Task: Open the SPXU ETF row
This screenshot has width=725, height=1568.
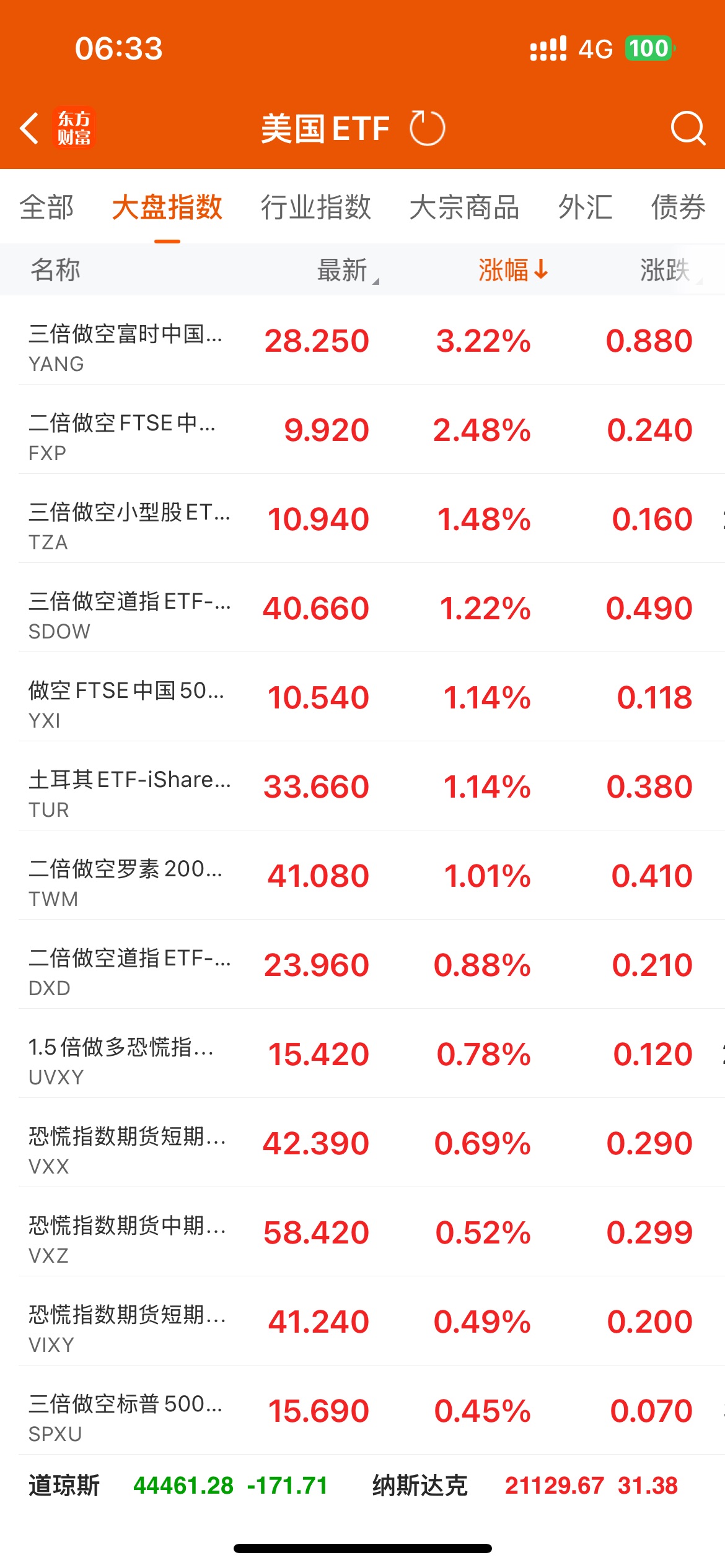Action: pos(362,1411)
